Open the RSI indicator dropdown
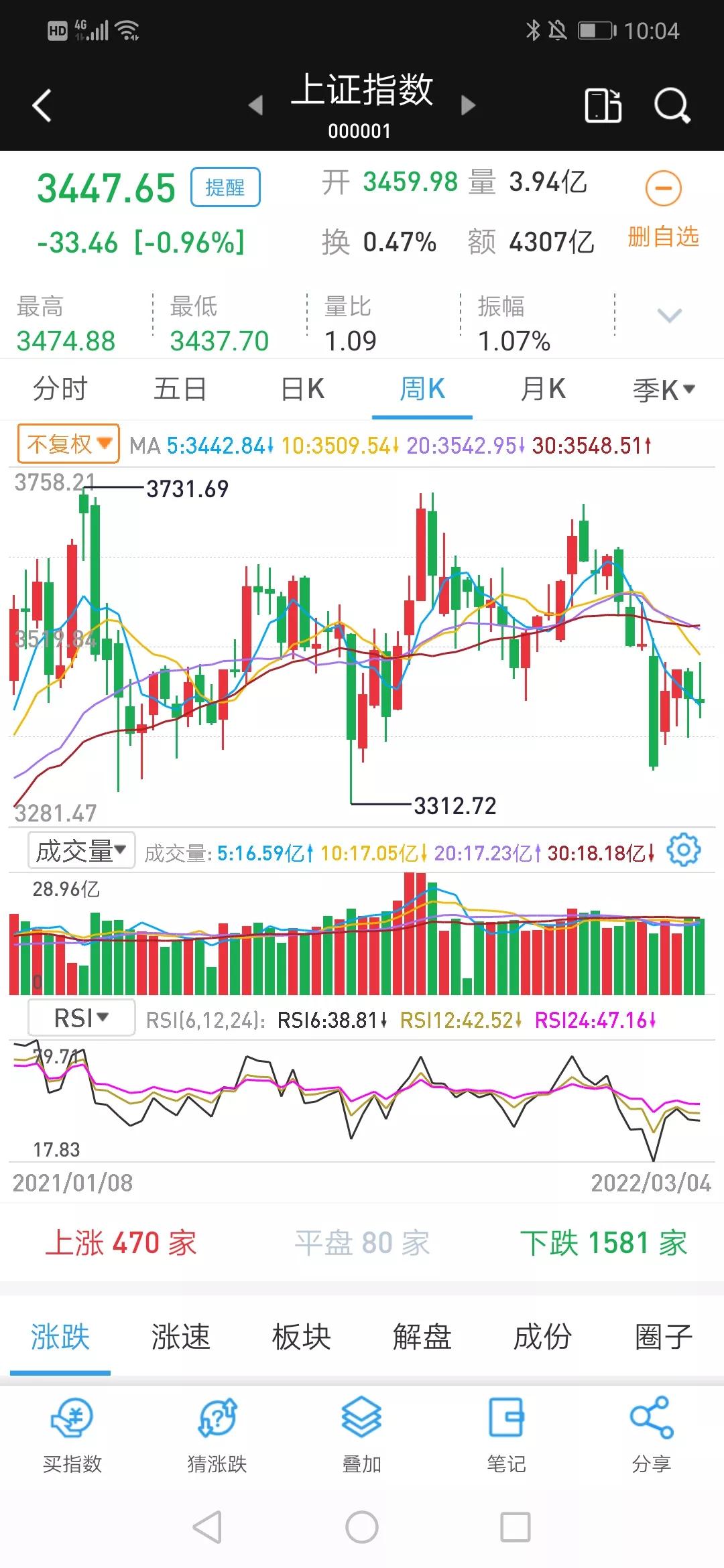The width and height of the screenshot is (724, 1568). pos(80,1018)
